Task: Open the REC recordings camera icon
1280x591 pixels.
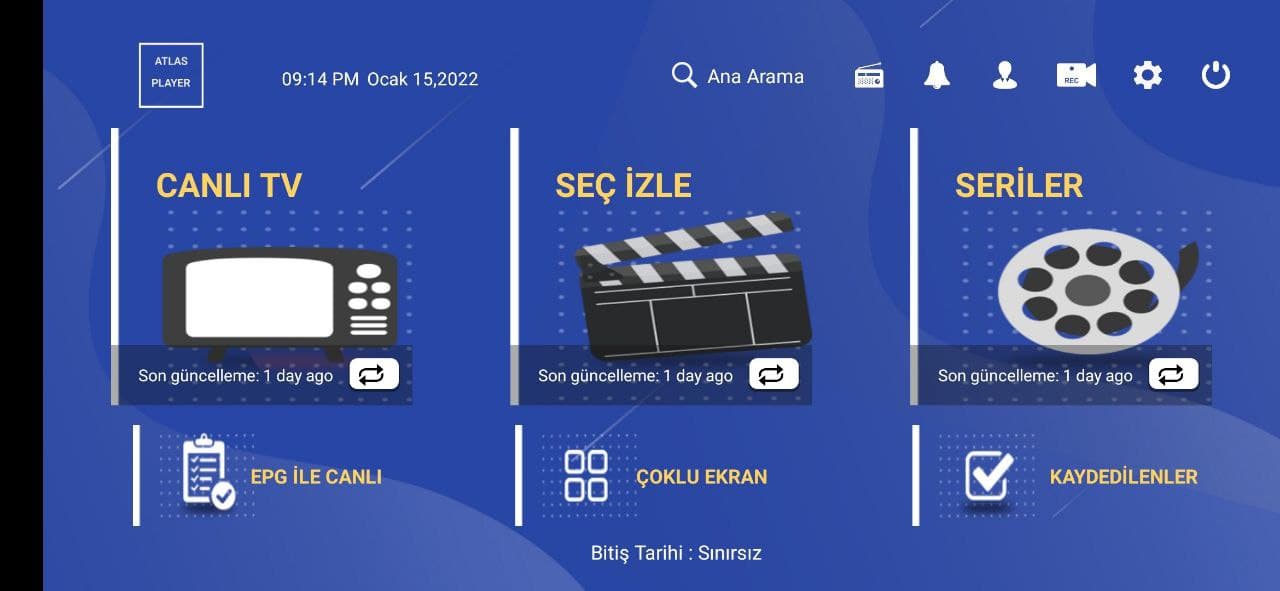Action: pos(1076,76)
